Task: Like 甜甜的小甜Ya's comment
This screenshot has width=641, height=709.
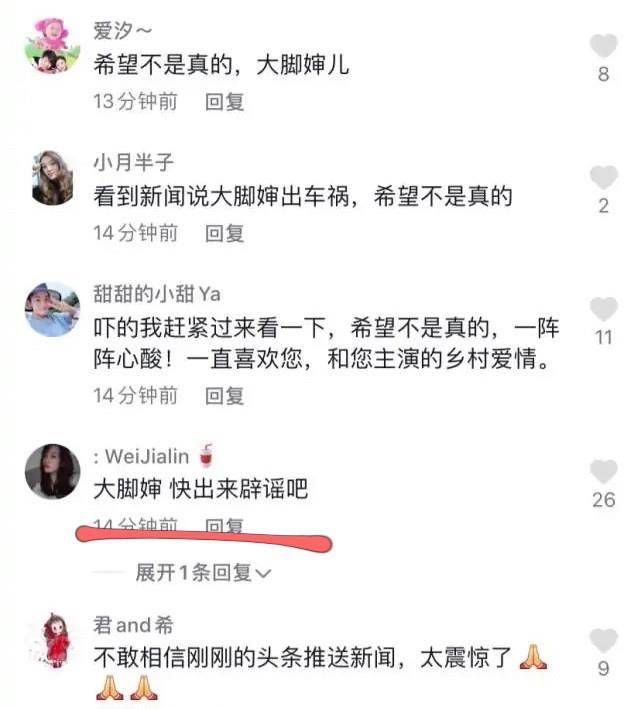Action: (x=603, y=309)
